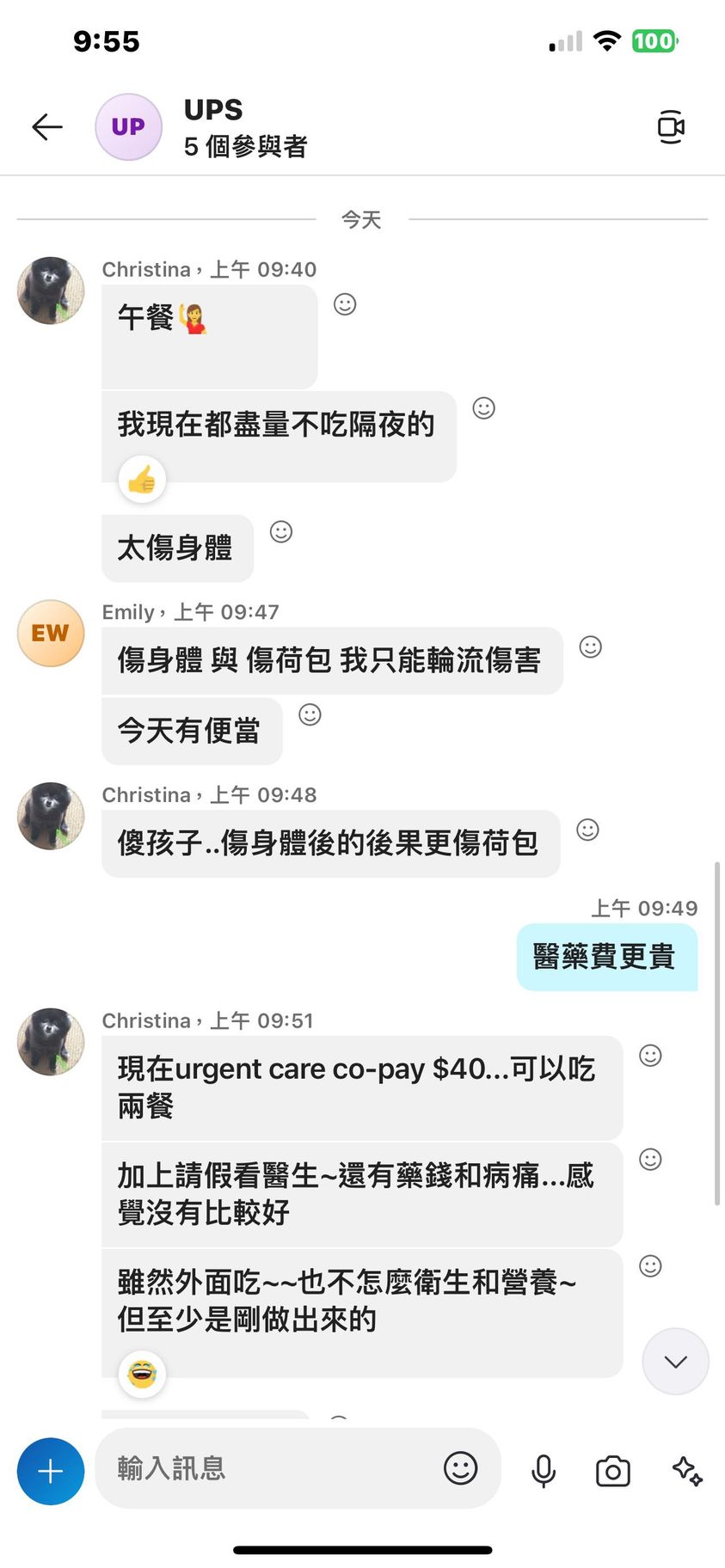Image resolution: width=725 pixels, height=1568 pixels.
Task: React to the 午餐 message
Action: tap(345, 304)
